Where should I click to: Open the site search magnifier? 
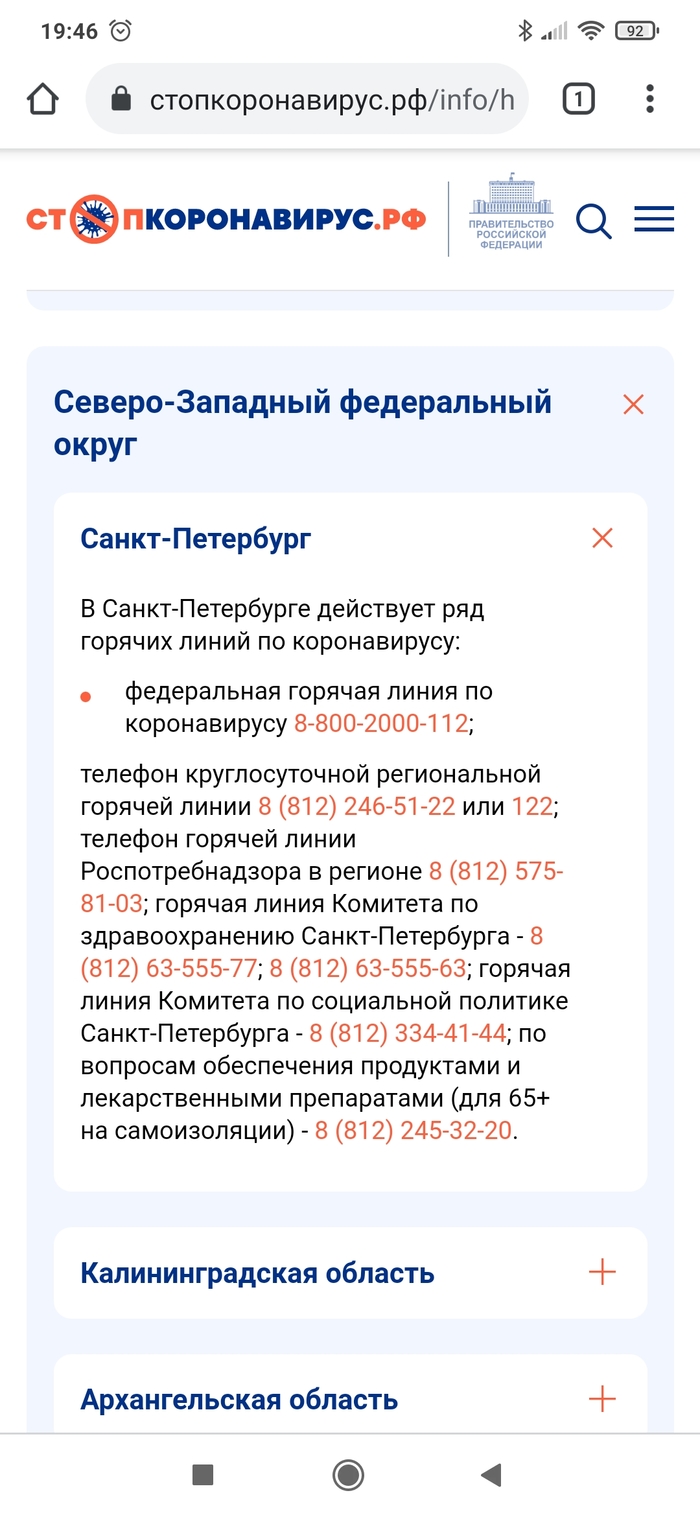(x=594, y=220)
